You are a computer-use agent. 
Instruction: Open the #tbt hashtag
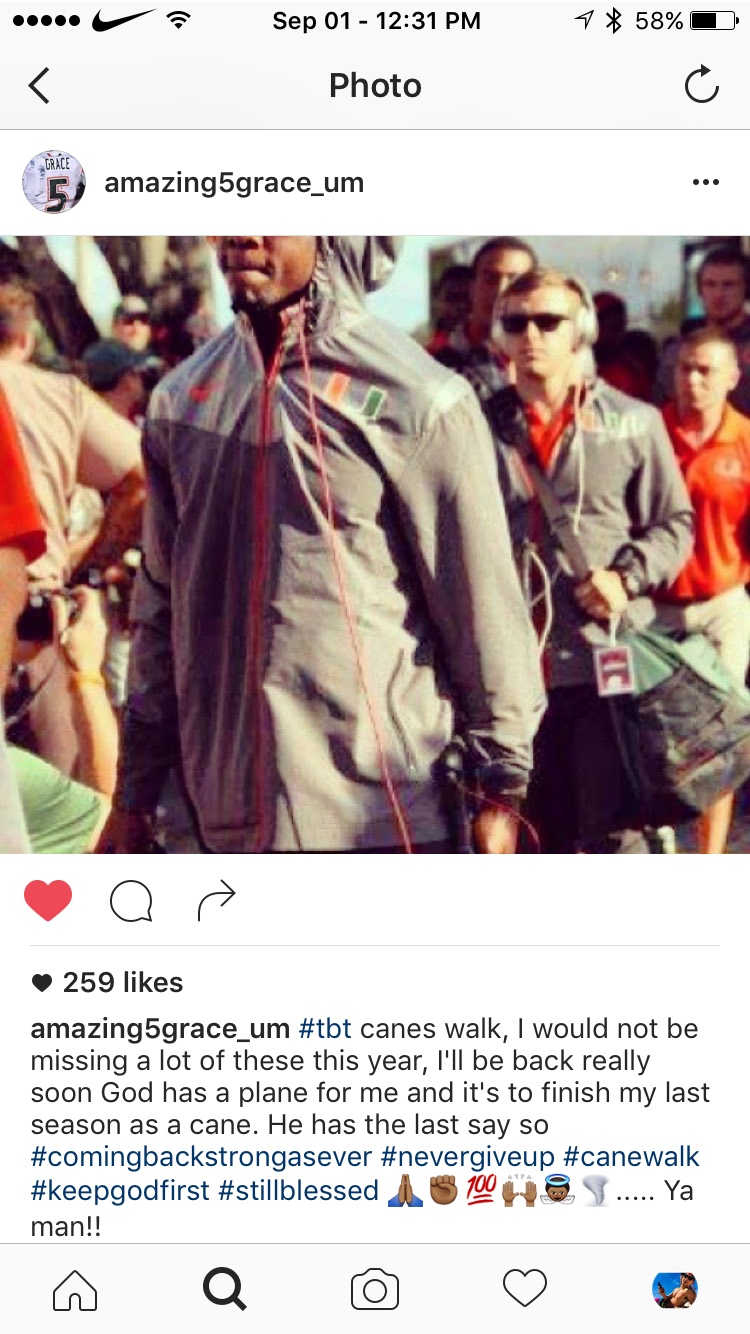tap(326, 1028)
